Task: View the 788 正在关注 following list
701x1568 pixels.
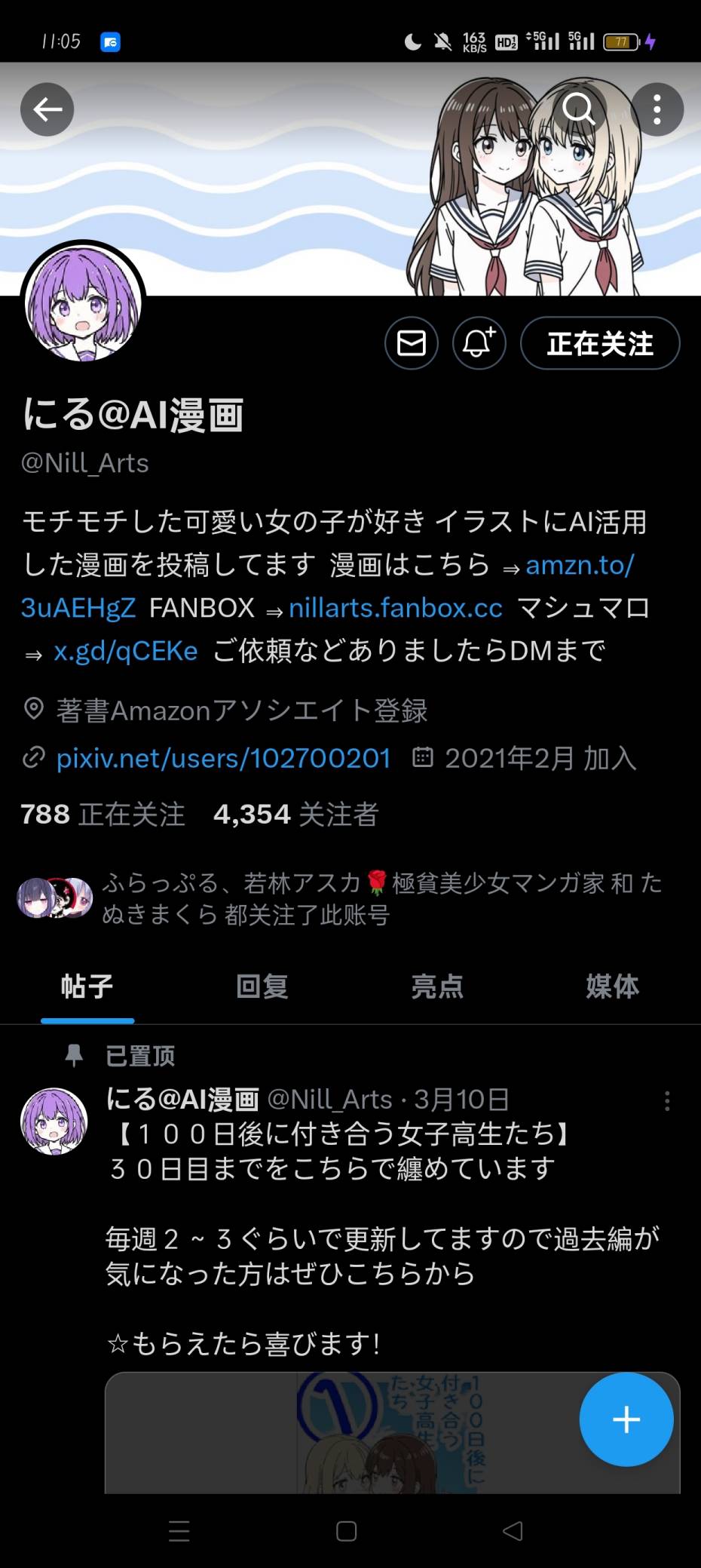Action: (103, 814)
